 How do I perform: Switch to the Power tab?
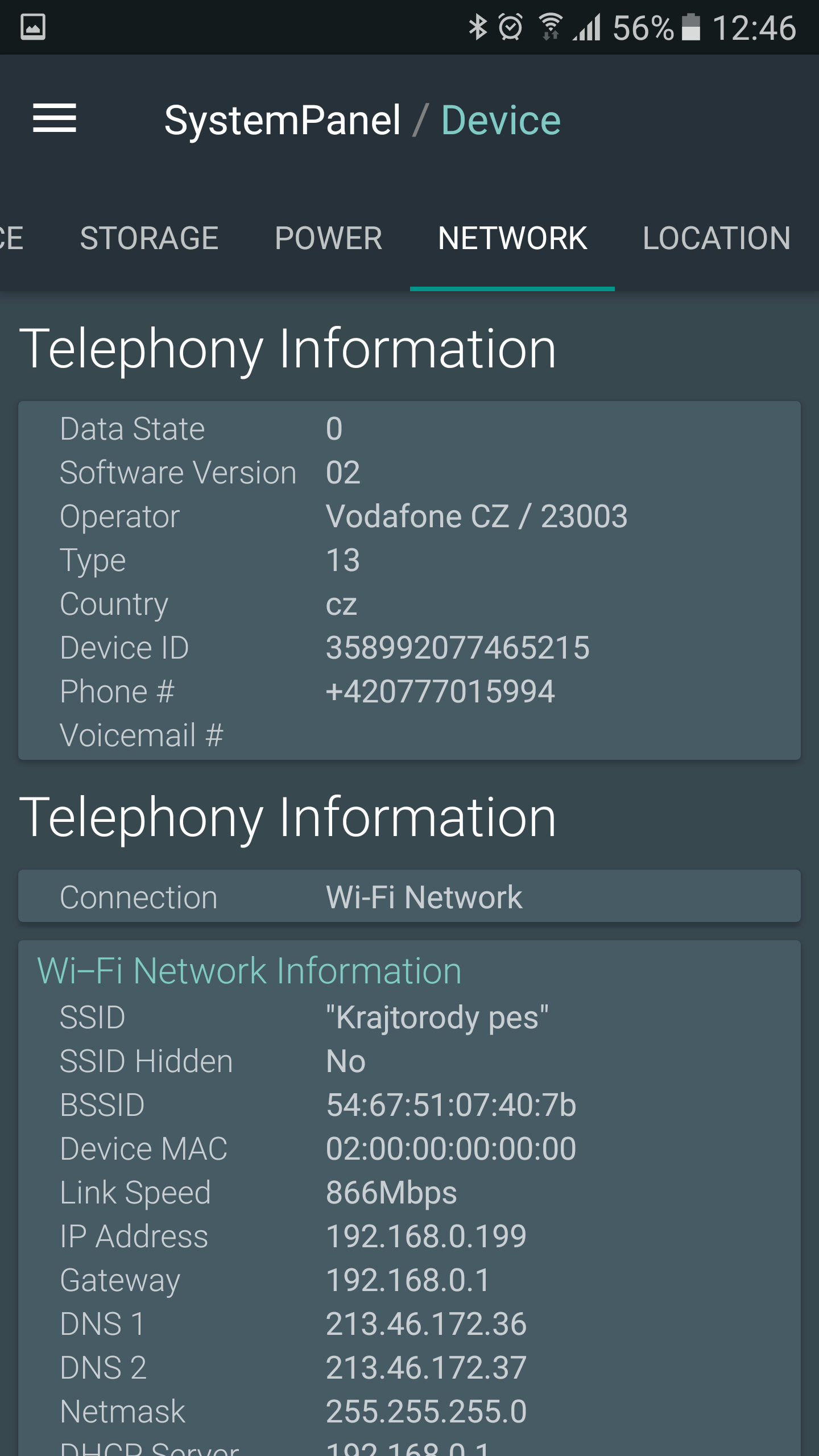click(328, 238)
